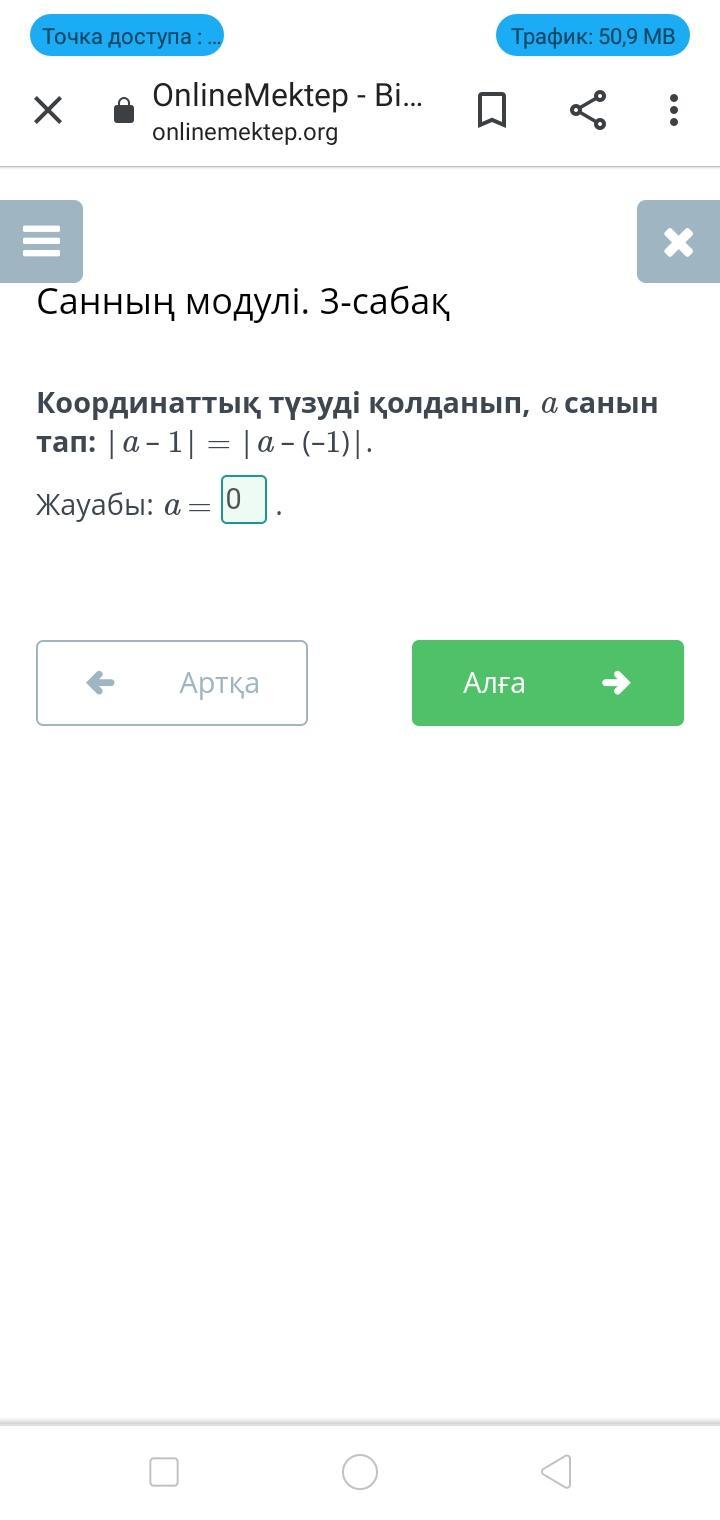Open the browser overflow menu
This screenshot has width=720, height=1520.
pyautogui.click(x=674, y=110)
